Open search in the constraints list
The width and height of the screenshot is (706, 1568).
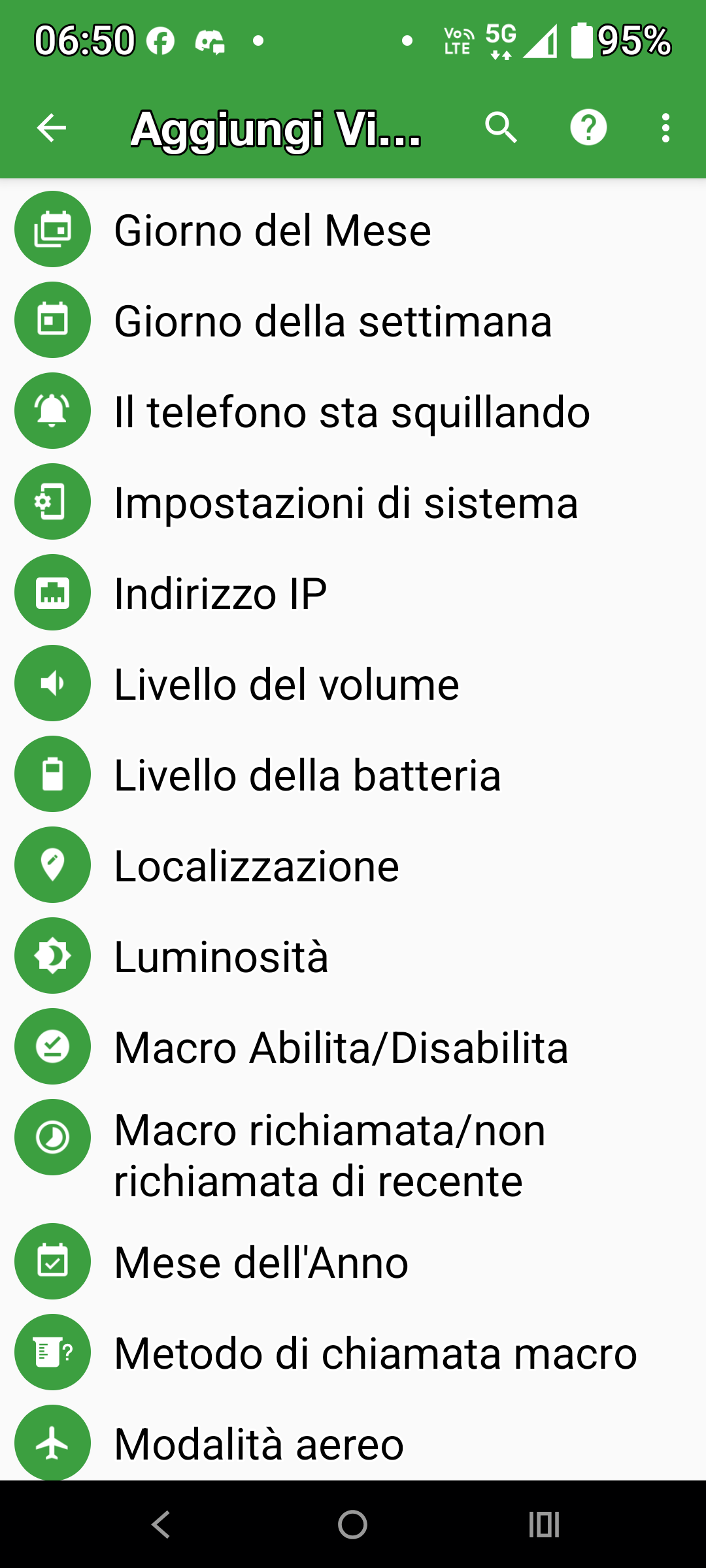coord(501,127)
